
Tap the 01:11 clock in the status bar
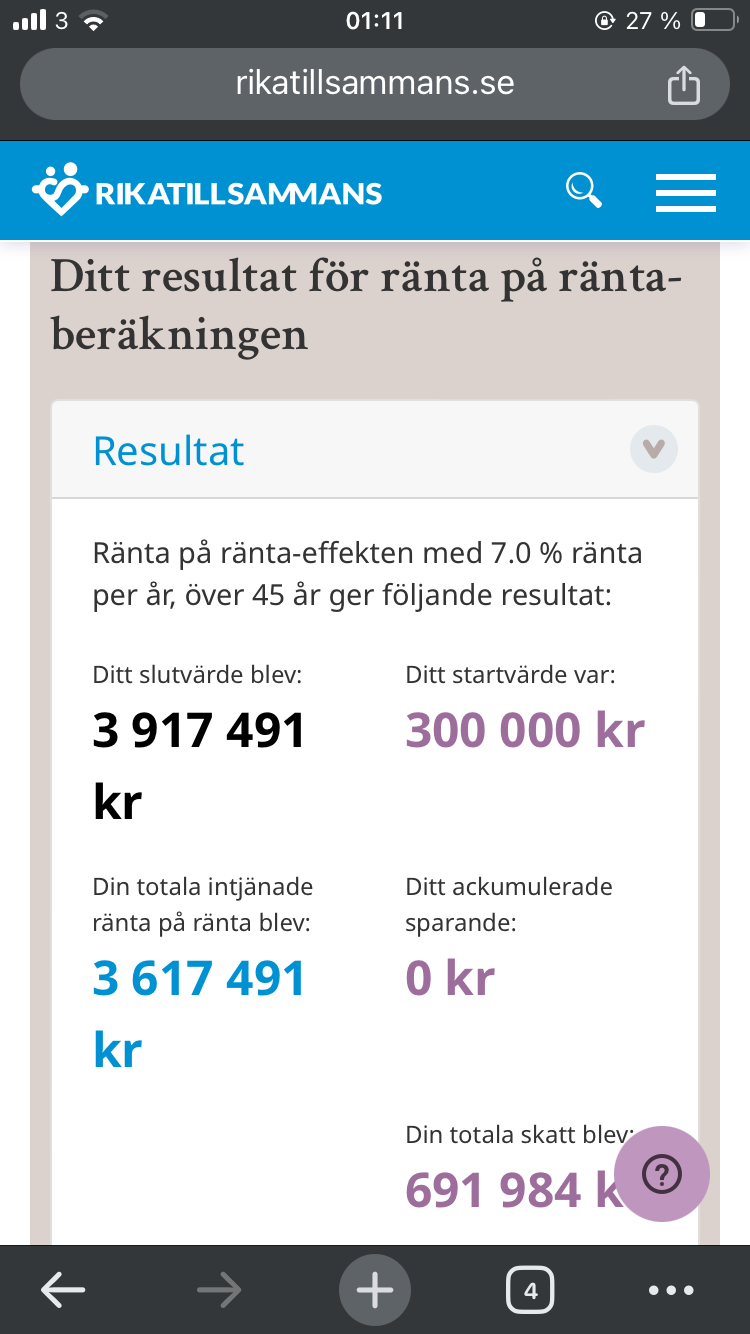tap(375, 20)
